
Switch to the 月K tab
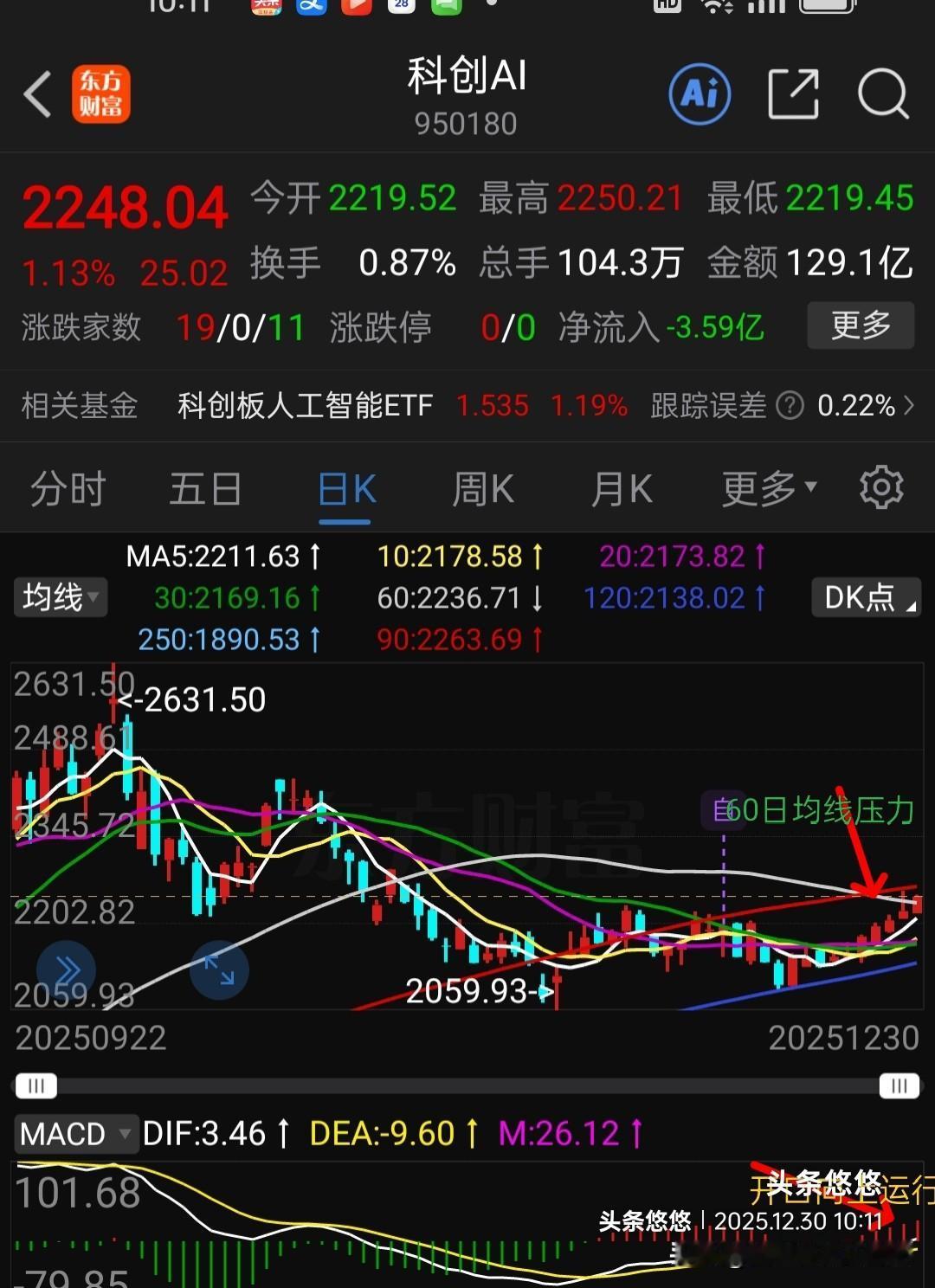tap(620, 487)
